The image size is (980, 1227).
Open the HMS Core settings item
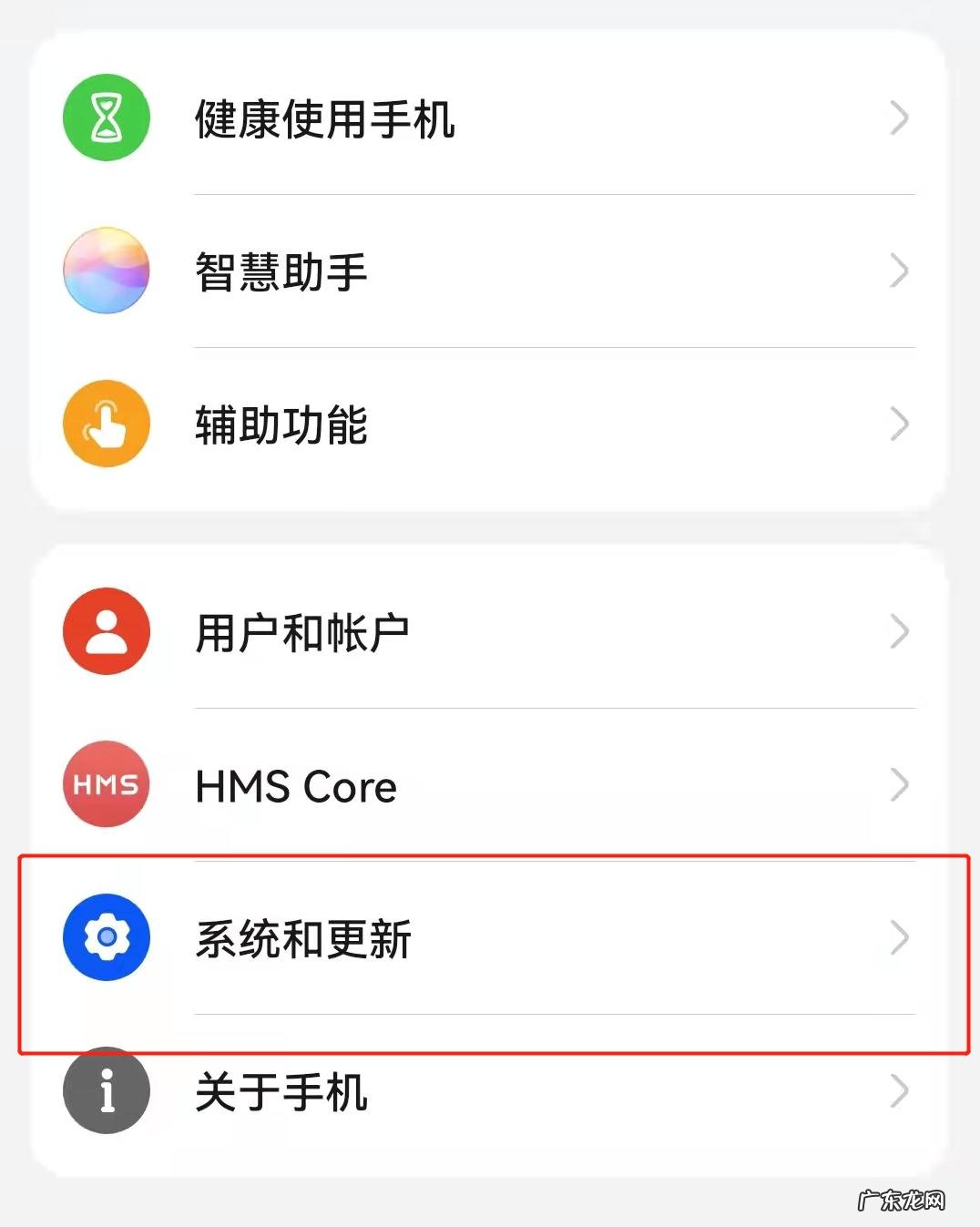295,786
